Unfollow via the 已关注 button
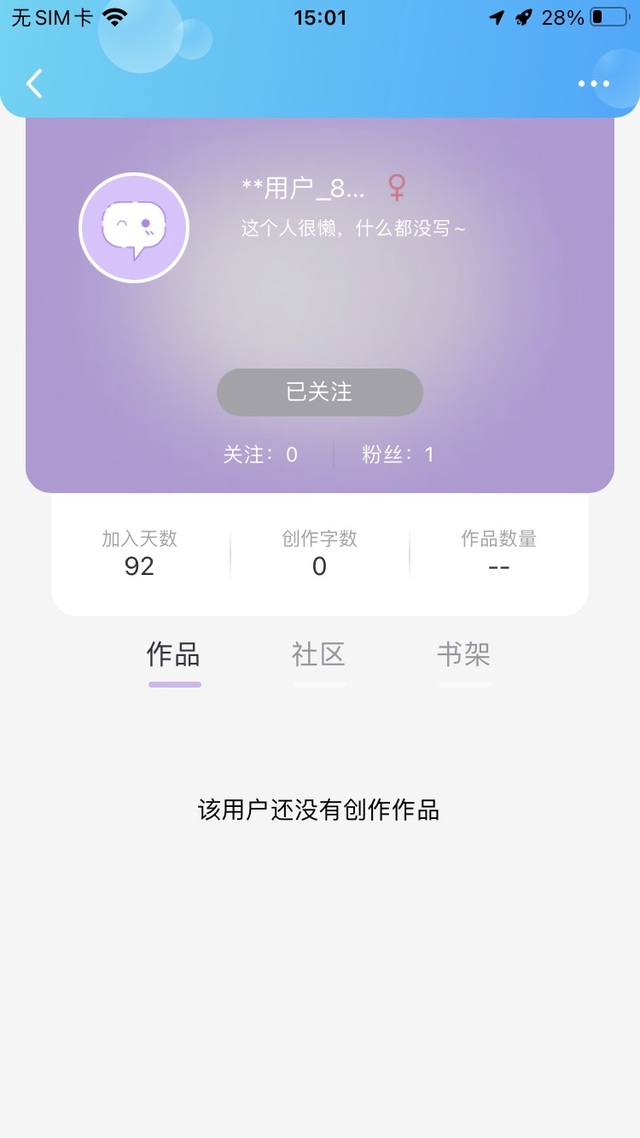640x1138 pixels. (x=319, y=392)
